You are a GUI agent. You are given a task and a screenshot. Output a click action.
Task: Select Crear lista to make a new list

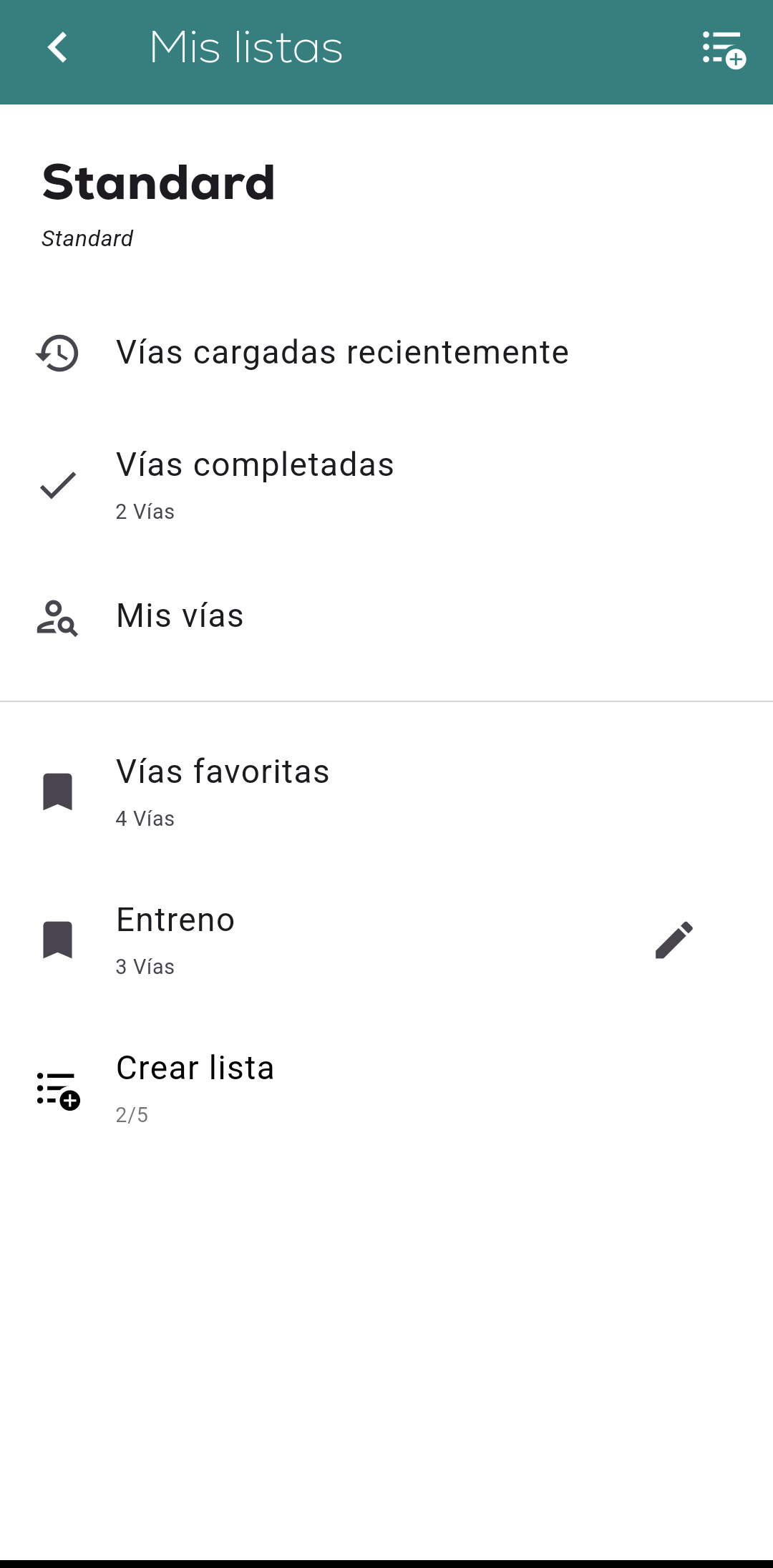pos(195,1088)
